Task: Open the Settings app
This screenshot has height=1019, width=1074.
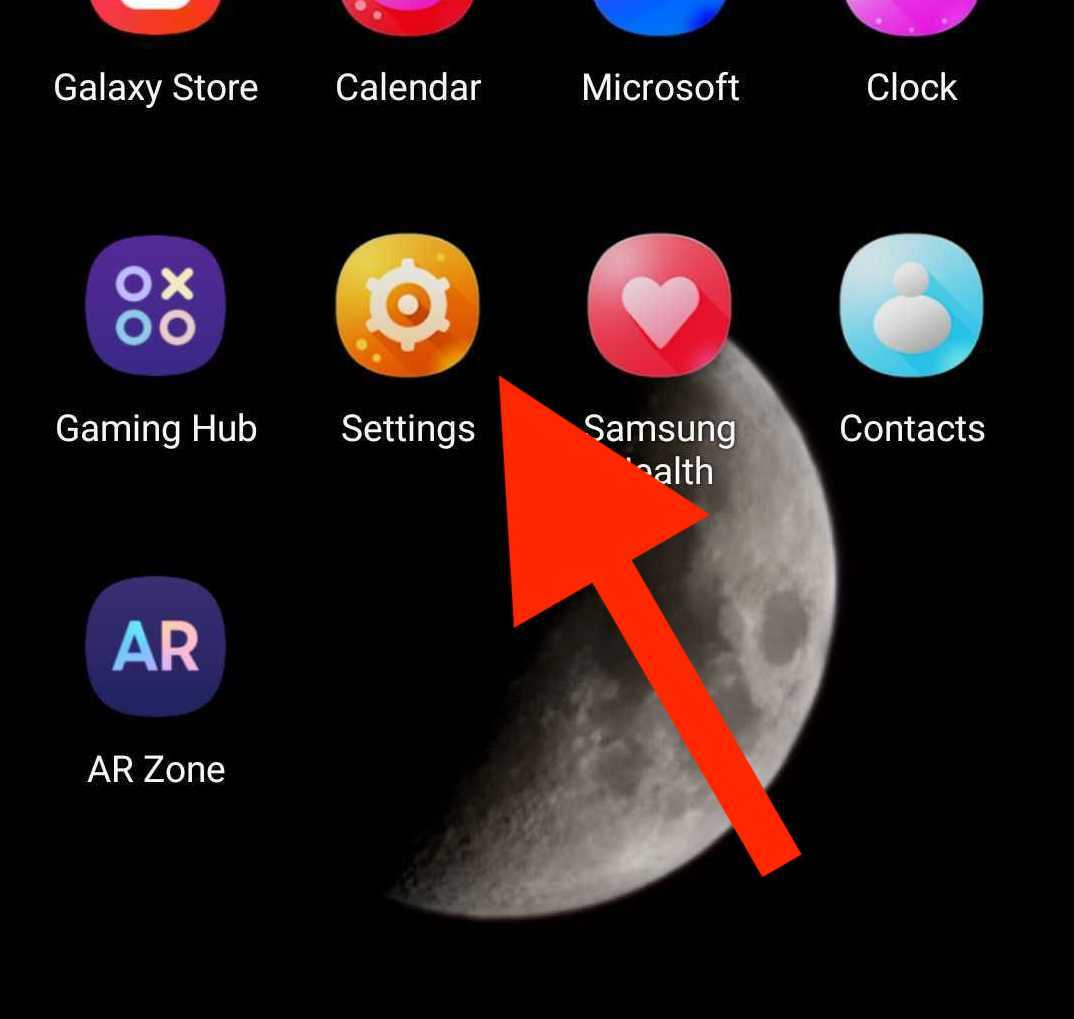Action: 407,305
